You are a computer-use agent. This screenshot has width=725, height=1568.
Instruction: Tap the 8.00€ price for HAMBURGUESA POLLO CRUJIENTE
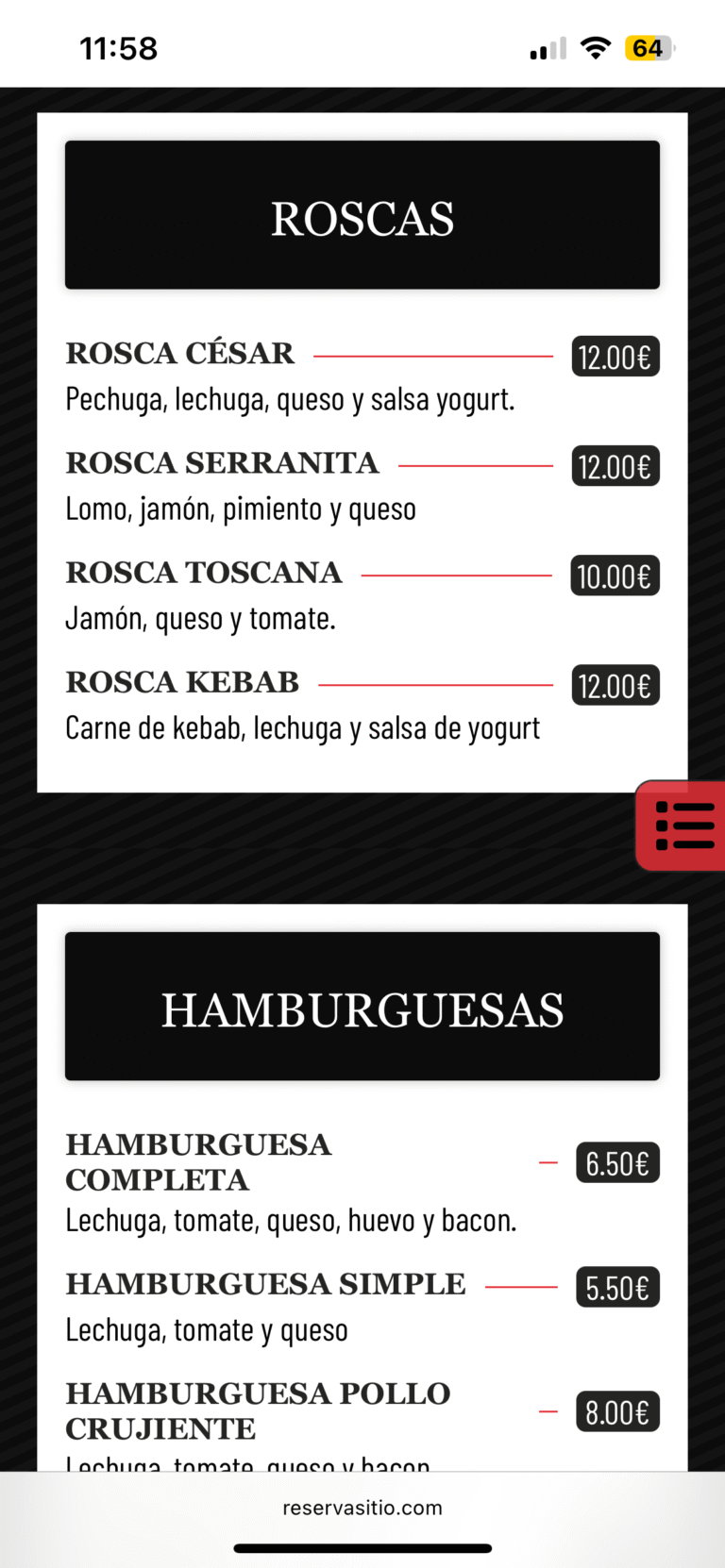(x=617, y=1411)
